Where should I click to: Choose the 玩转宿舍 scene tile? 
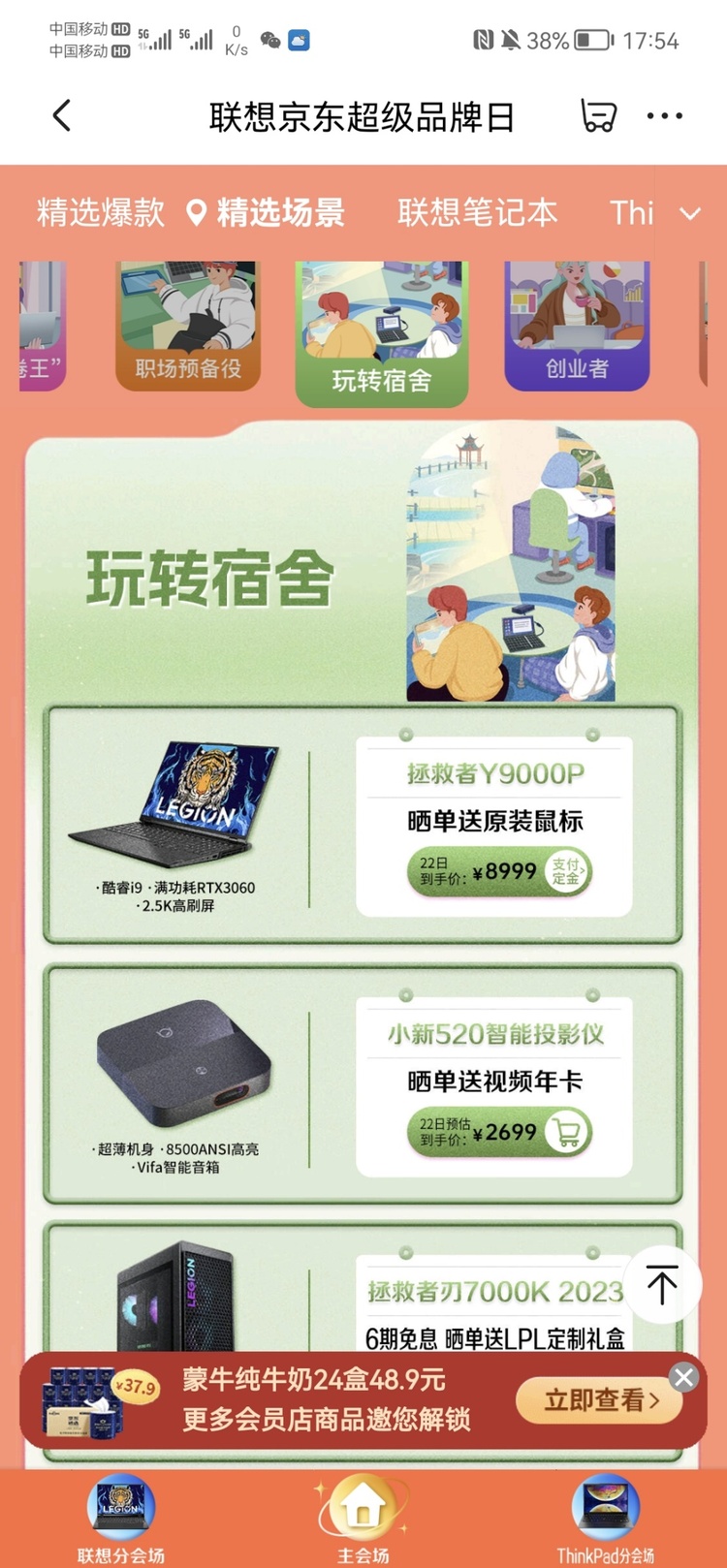(381, 333)
